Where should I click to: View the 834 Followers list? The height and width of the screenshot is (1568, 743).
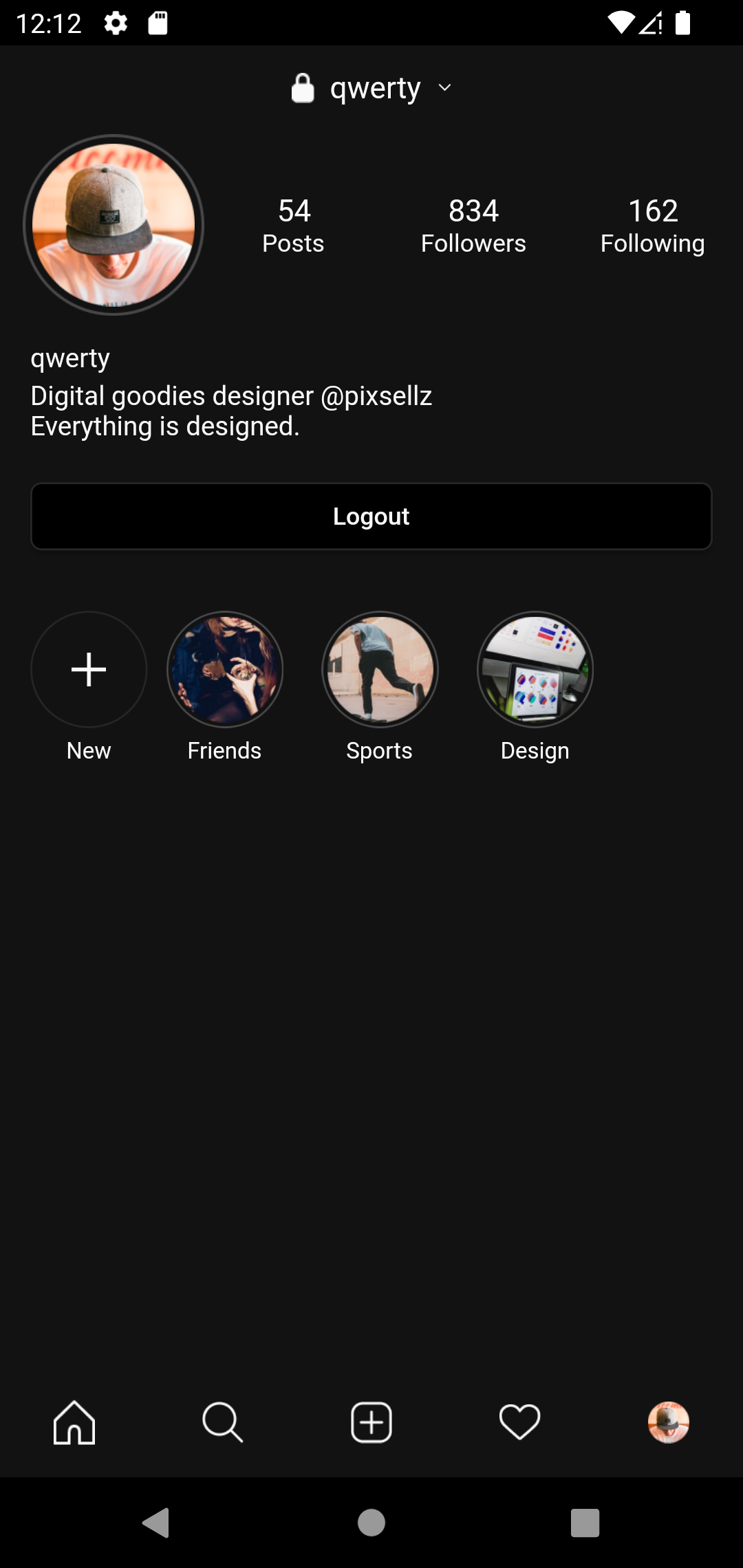pyautogui.click(x=473, y=226)
